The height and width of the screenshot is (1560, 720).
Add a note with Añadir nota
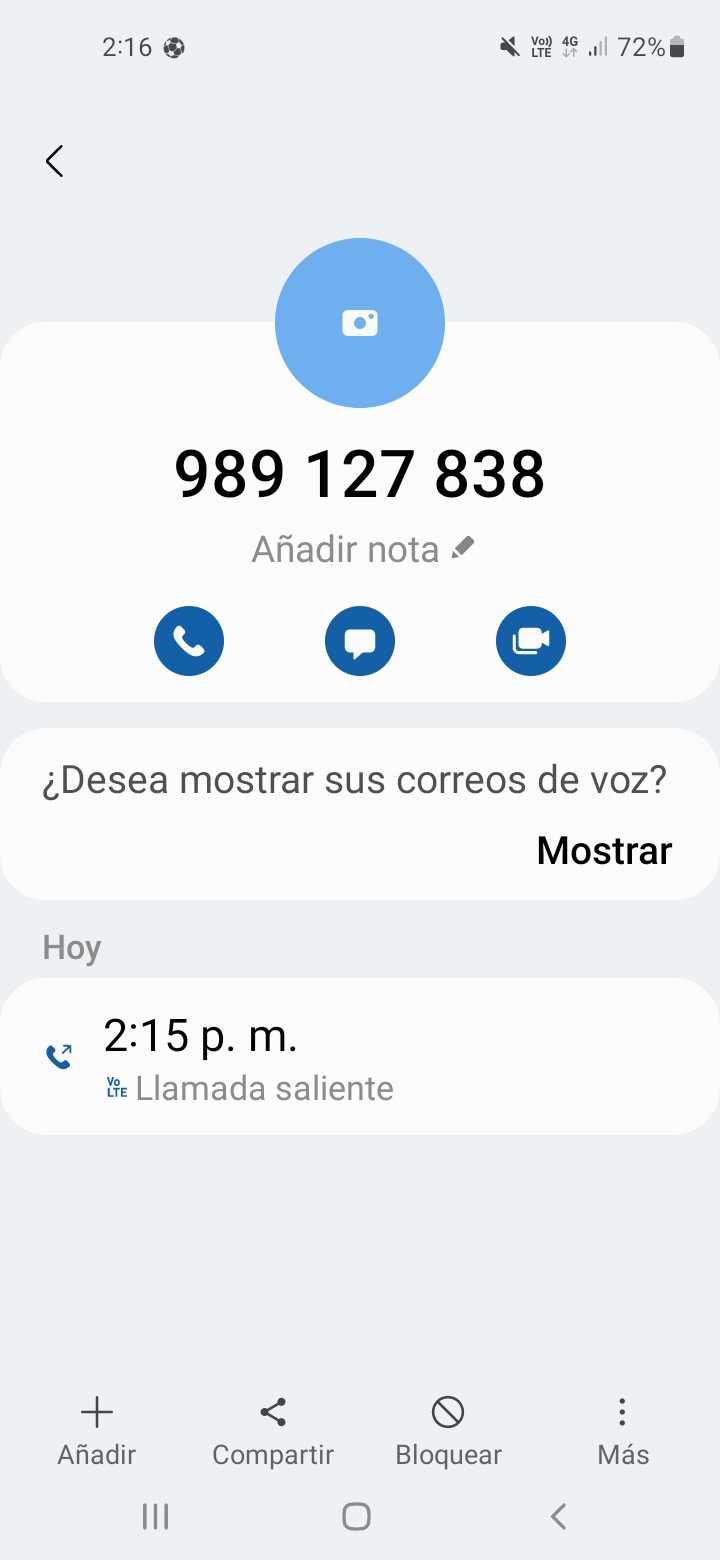coord(362,549)
